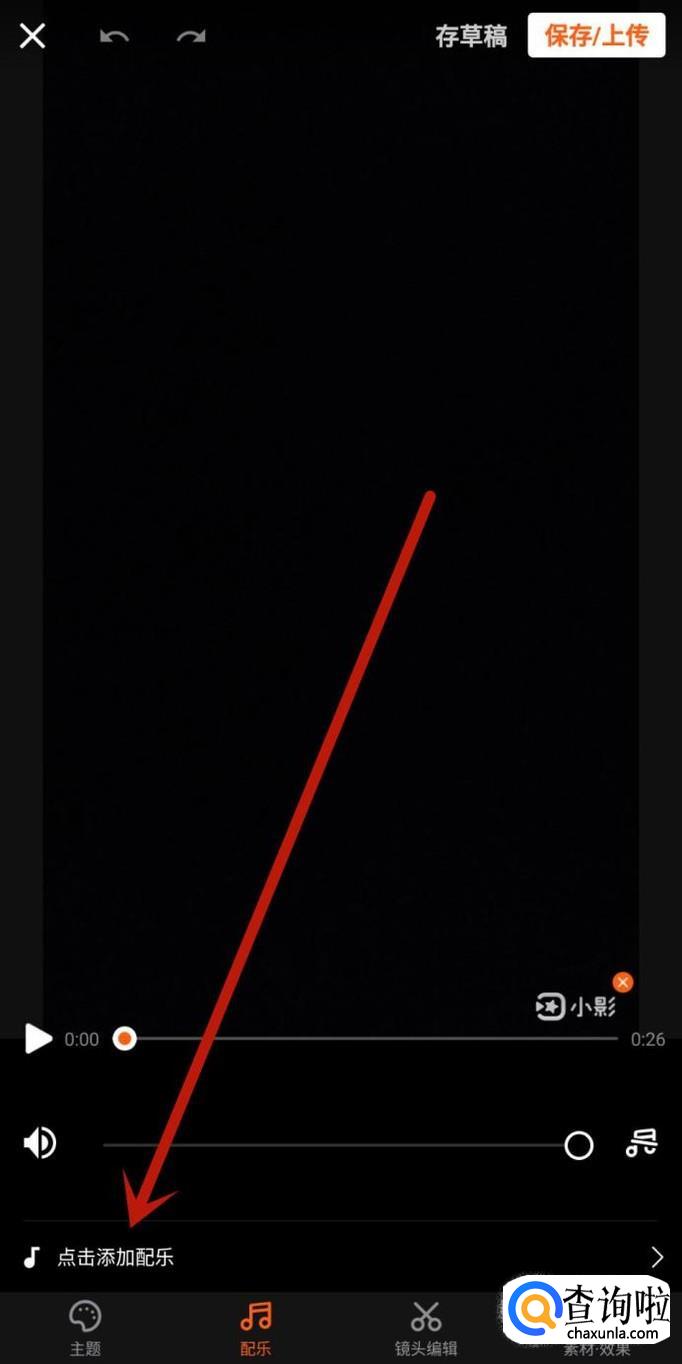This screenshot has width=682, height=1364.
Task: Go to the 镜头编辑 tab
Action: [x=426, y=1328]
